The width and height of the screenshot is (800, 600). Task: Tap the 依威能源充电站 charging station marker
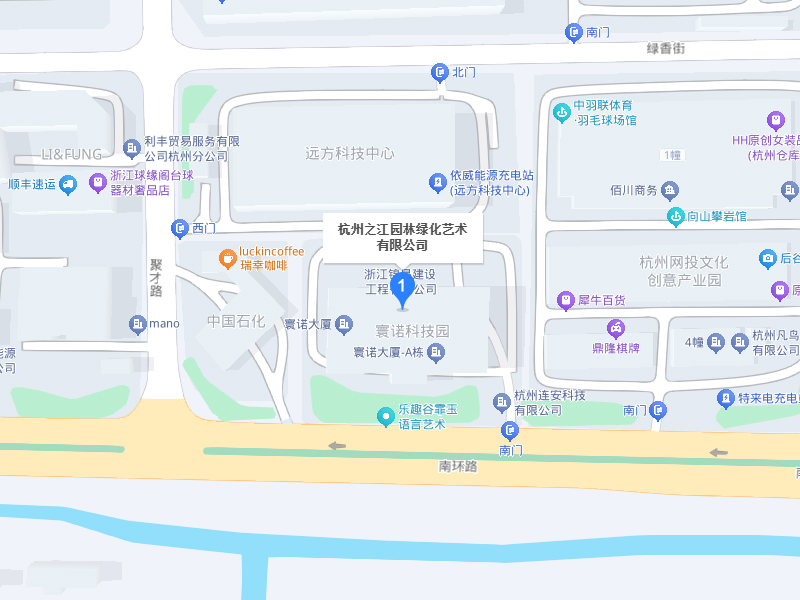[x=437, y=182]
